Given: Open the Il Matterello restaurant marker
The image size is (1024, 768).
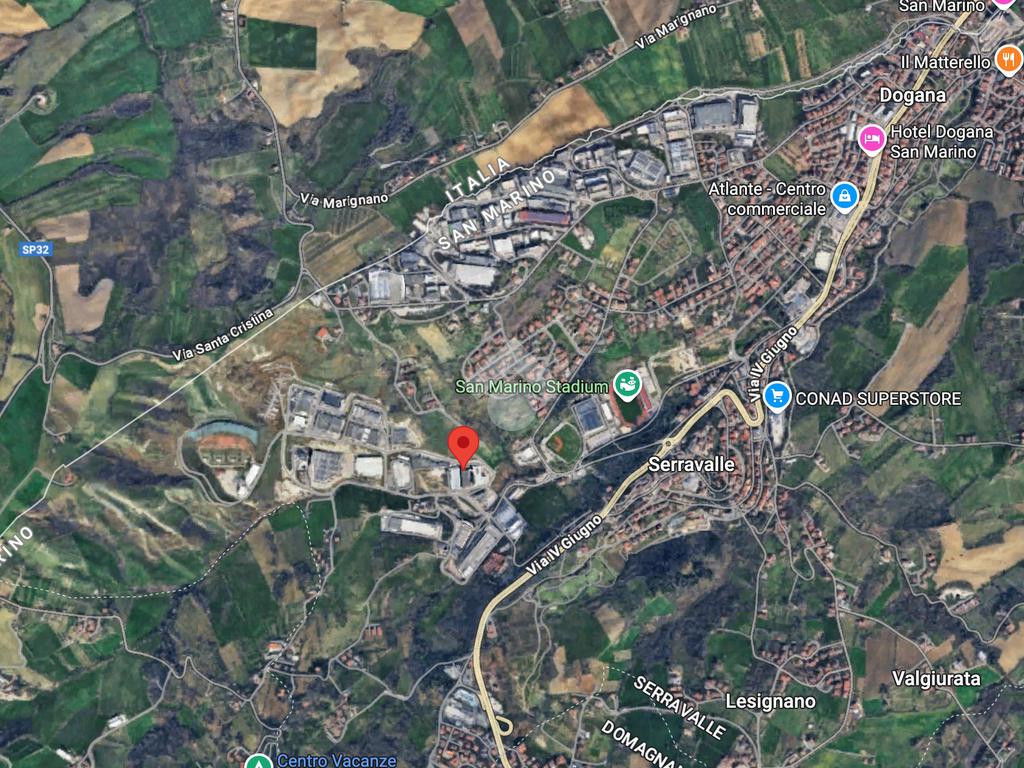Looking at the screenshot, I should 1009,61.
